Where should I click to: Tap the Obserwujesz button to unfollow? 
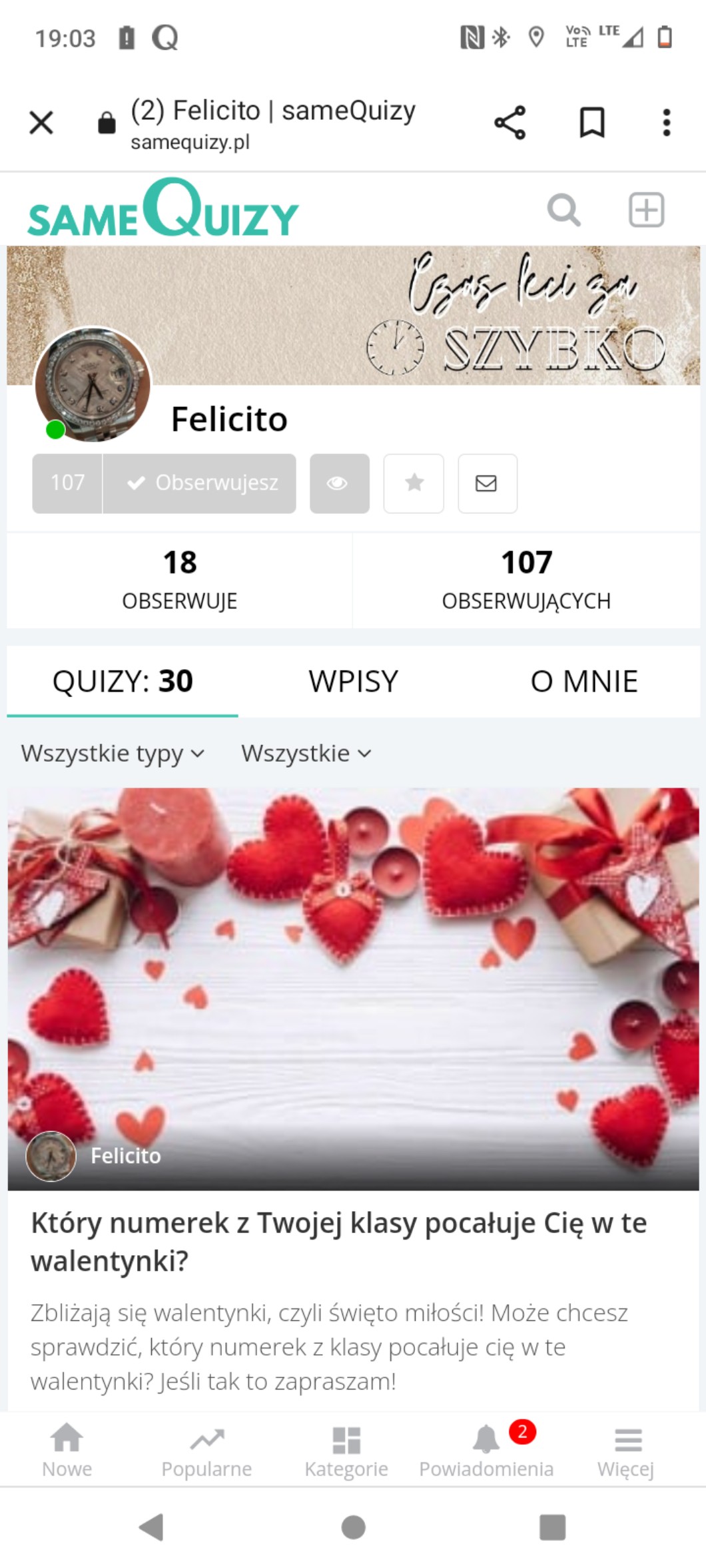199,483
